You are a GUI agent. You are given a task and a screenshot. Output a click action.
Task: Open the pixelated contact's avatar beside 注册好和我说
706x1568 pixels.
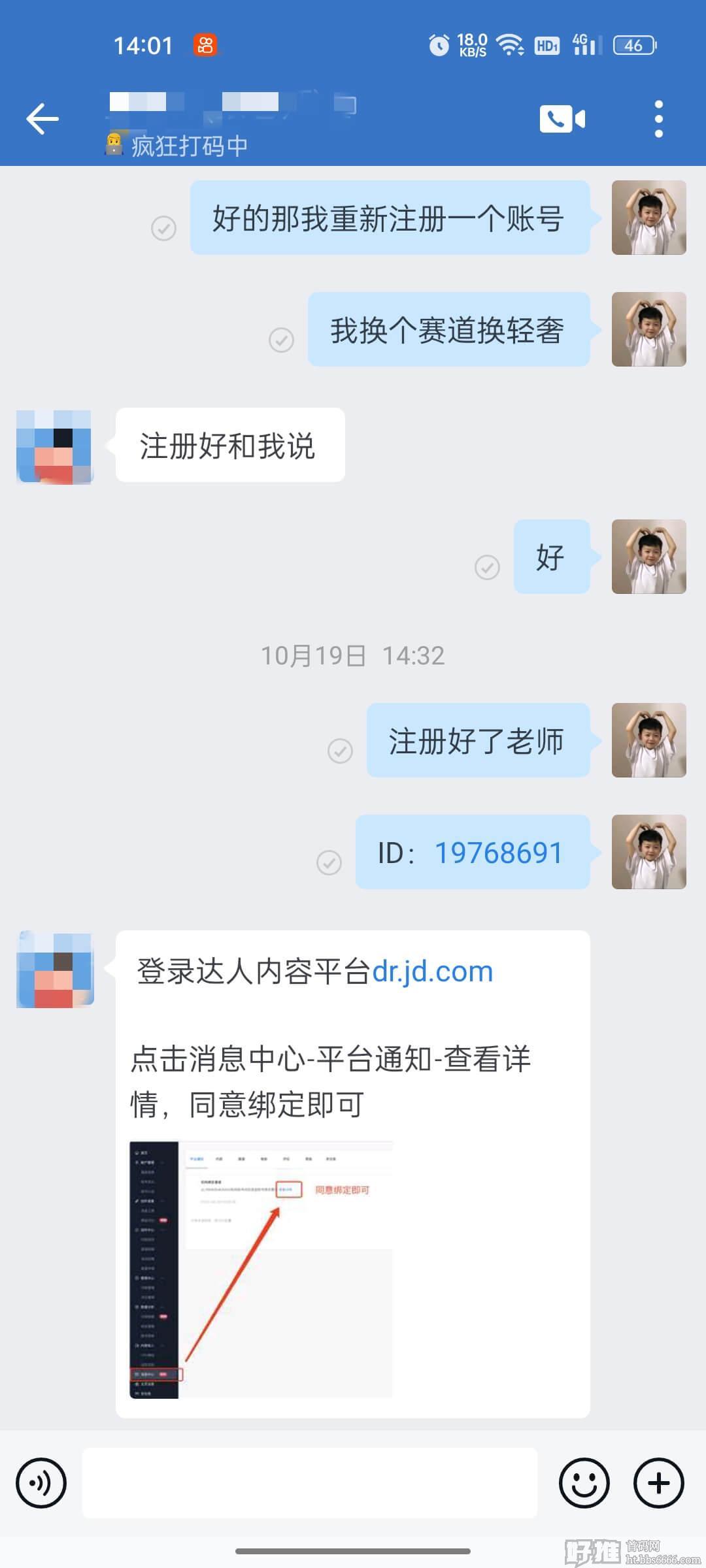tap(55, 447)
